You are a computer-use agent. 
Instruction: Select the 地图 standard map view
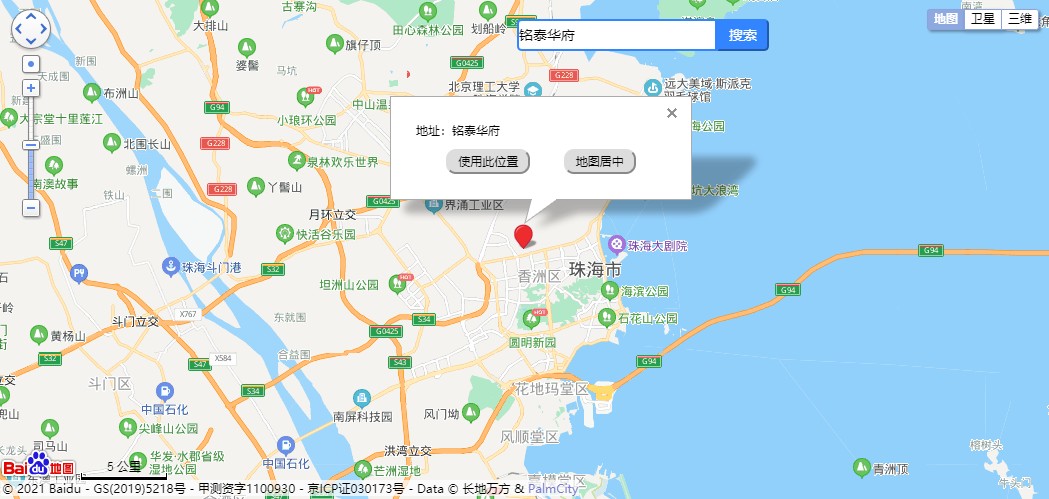tap(945, 19)
